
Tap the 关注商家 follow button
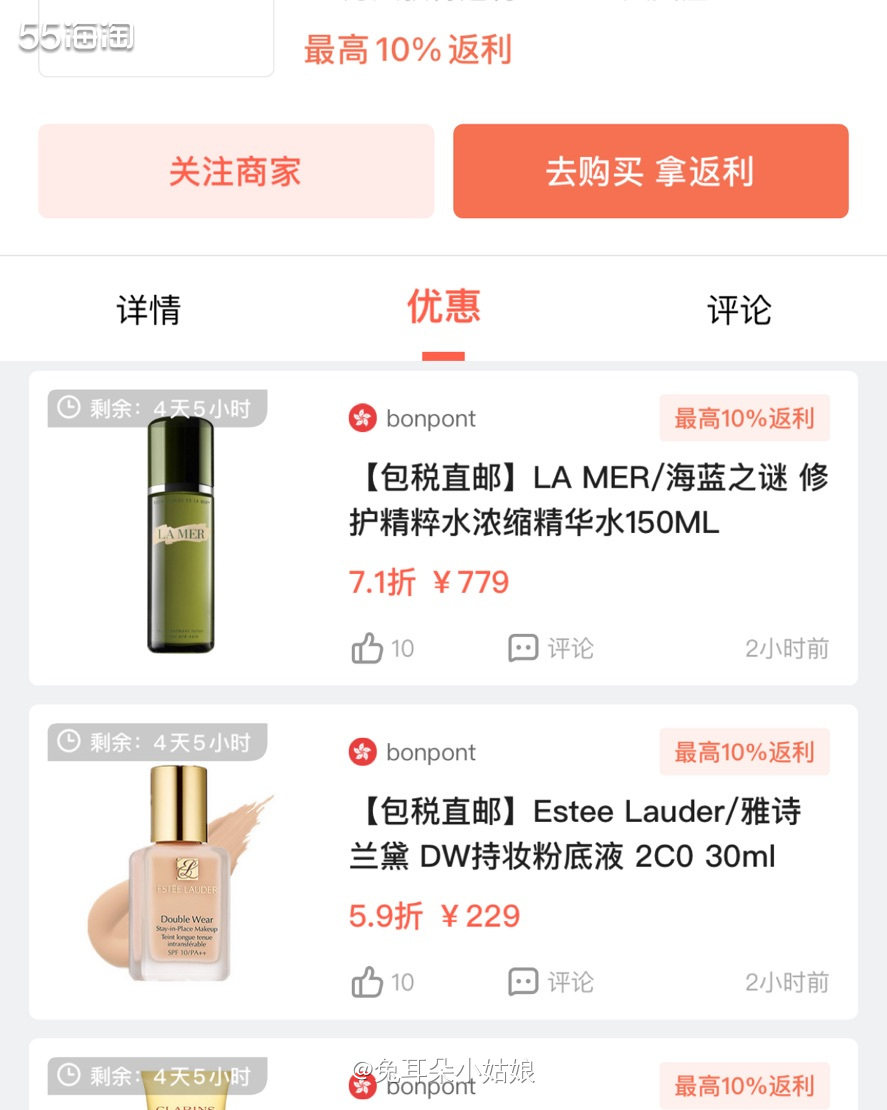click(236, 171)
